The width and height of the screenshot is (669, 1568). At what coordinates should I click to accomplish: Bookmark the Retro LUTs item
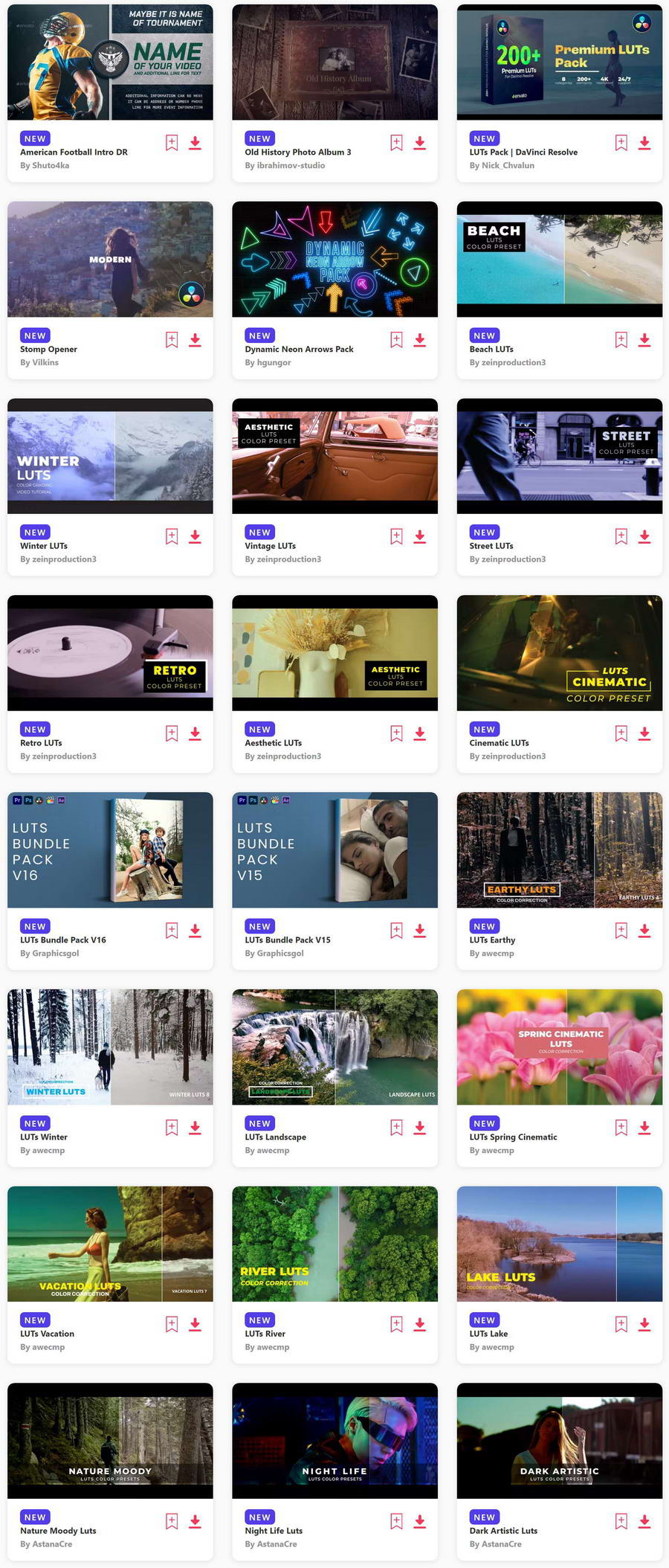tap(172, 733)
